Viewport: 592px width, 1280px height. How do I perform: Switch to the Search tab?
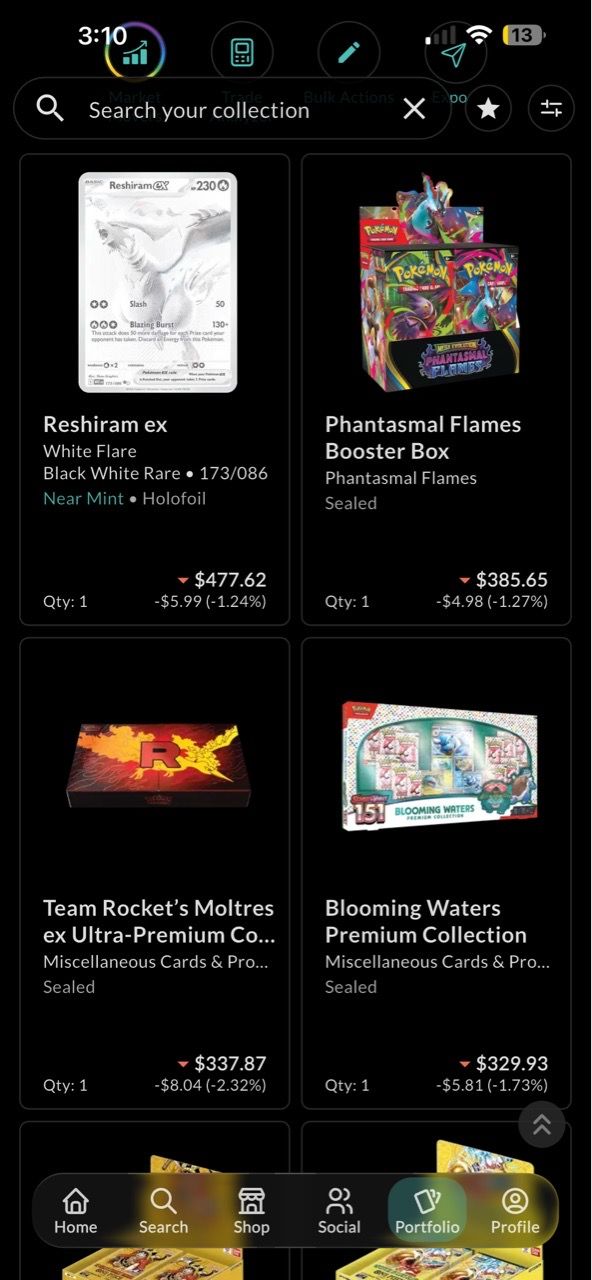click(x=163, y=1211)
